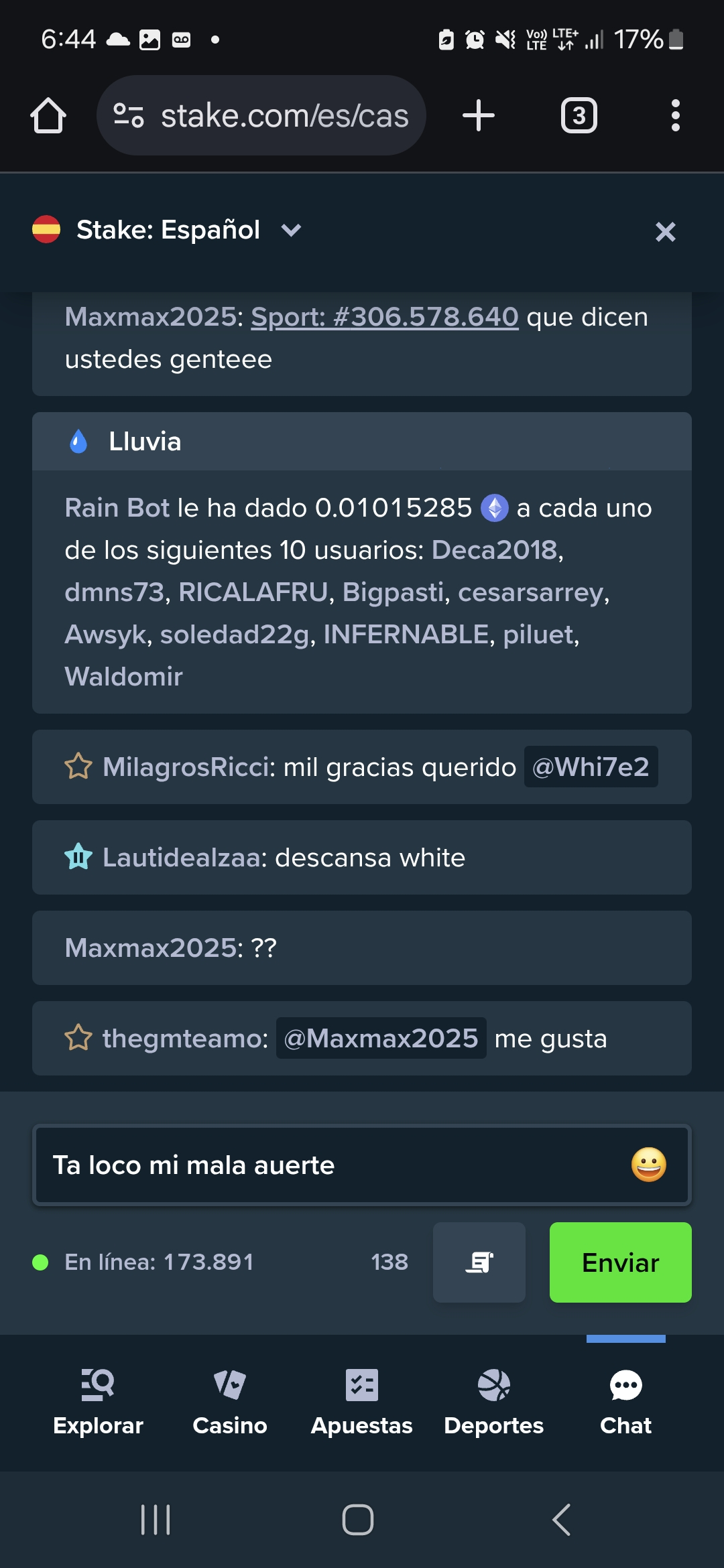Open Lautidealzaa's user profile
The height and width of the screenshot is (1568, 724).
coord(184,858)
